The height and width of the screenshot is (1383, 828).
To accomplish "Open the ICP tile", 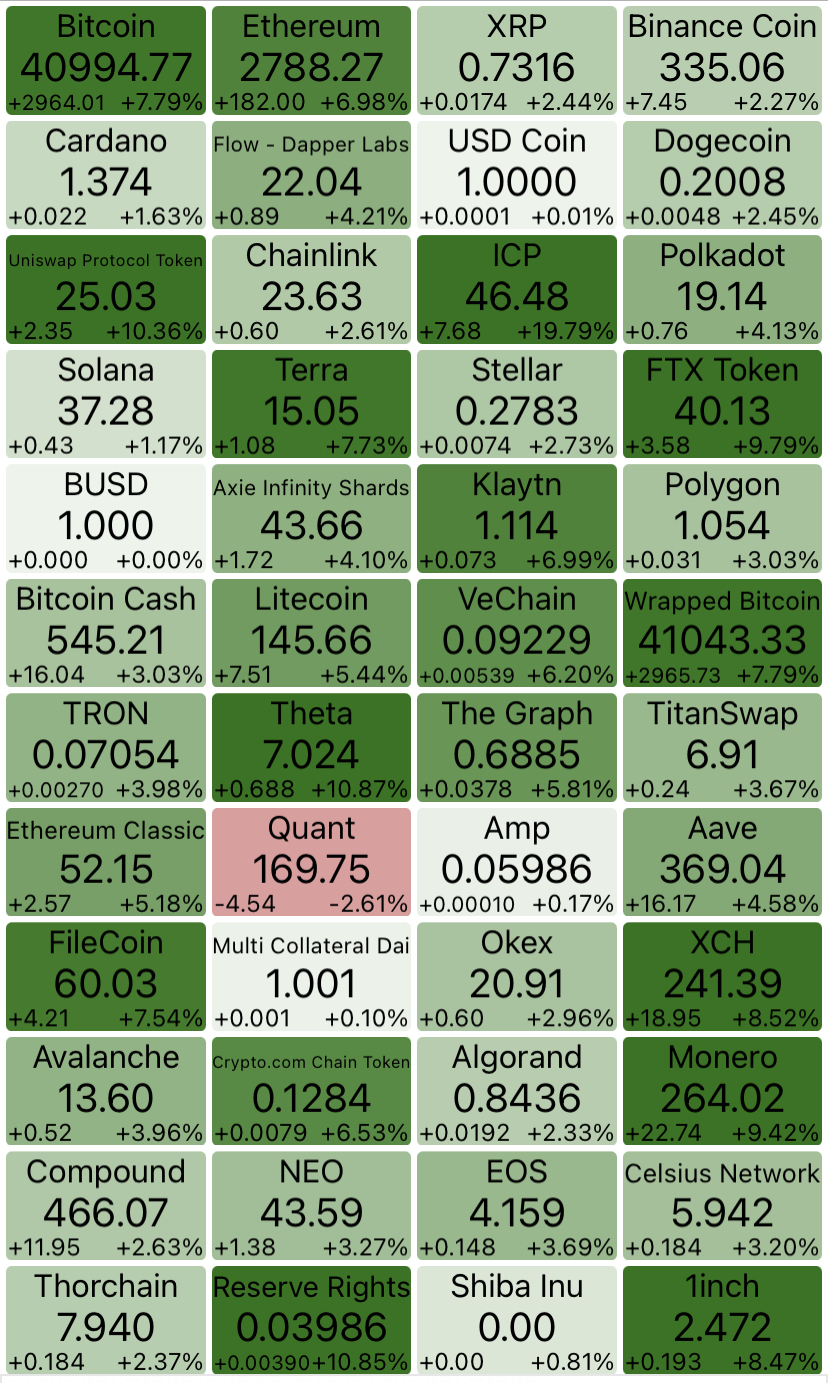I will coord(517,289).
